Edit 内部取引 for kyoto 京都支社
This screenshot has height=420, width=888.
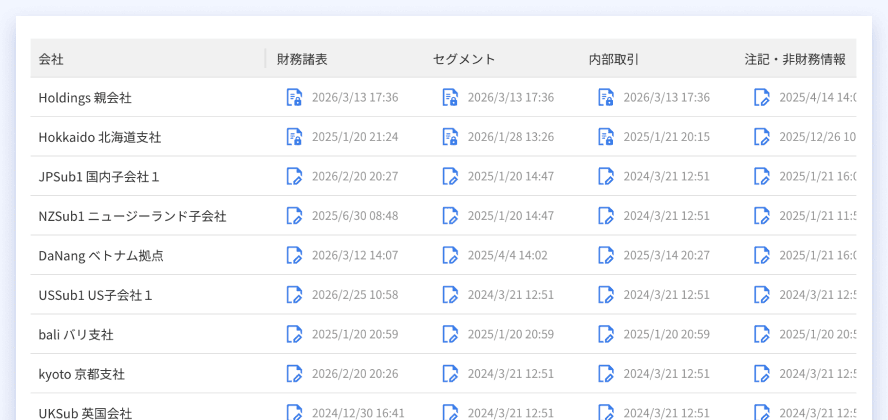click(x=605, y=374)
